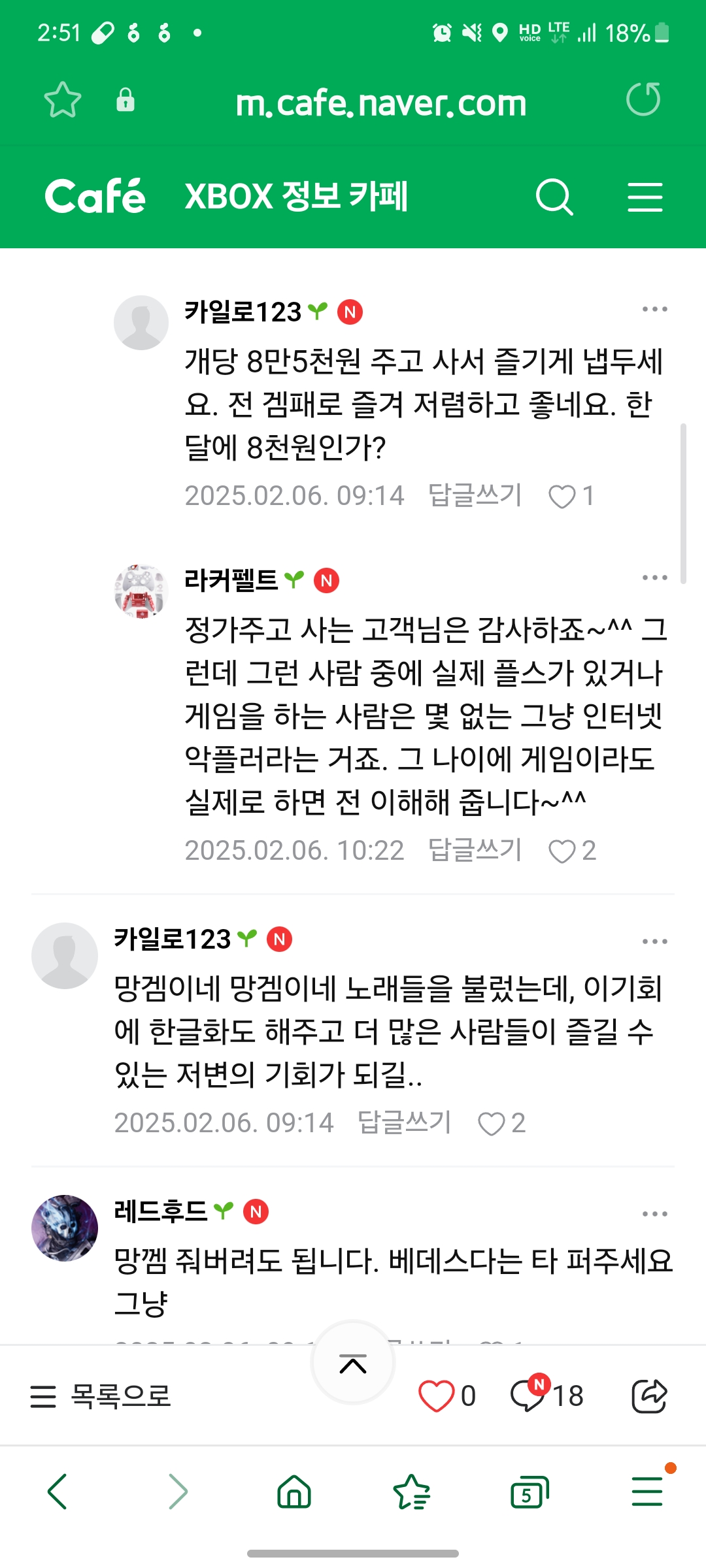706x1568 pixels.
Task: Like 라커펠트's comment
Action: click(572, 851)
